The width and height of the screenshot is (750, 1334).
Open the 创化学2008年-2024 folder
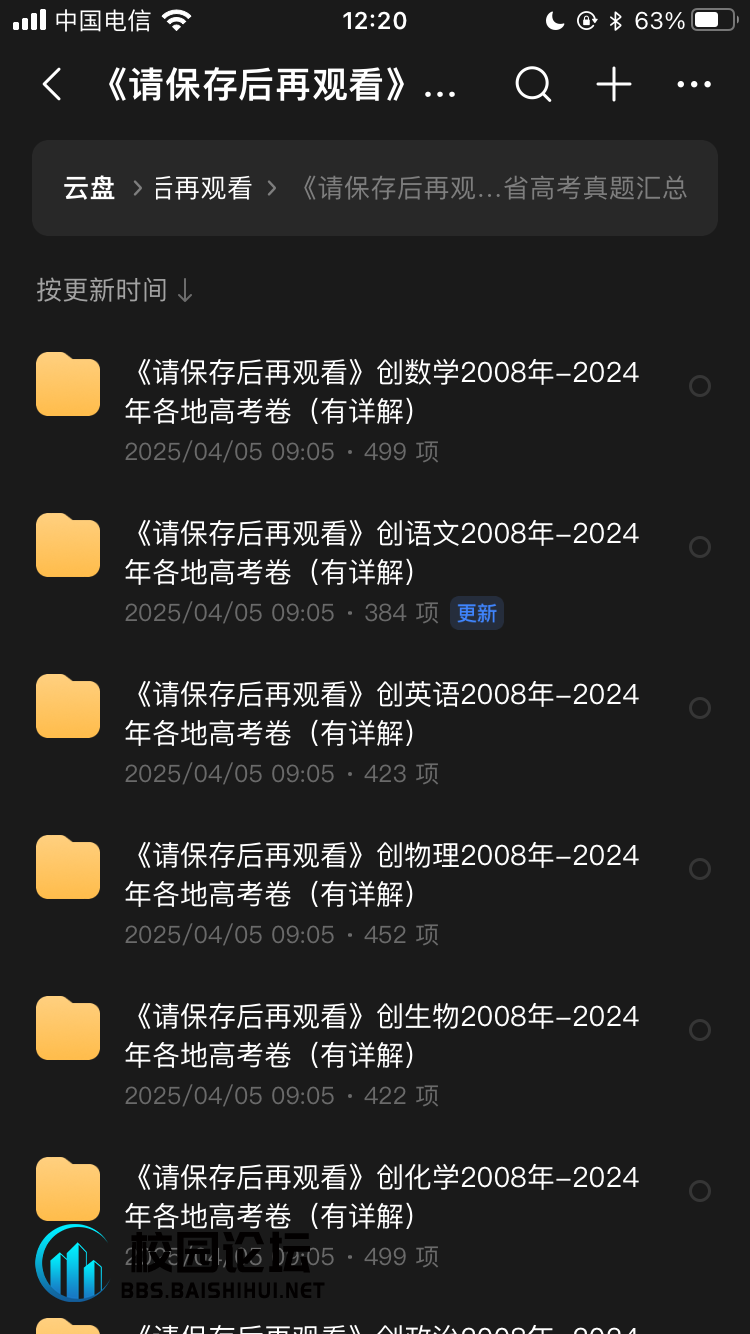tap(380, 1196)
